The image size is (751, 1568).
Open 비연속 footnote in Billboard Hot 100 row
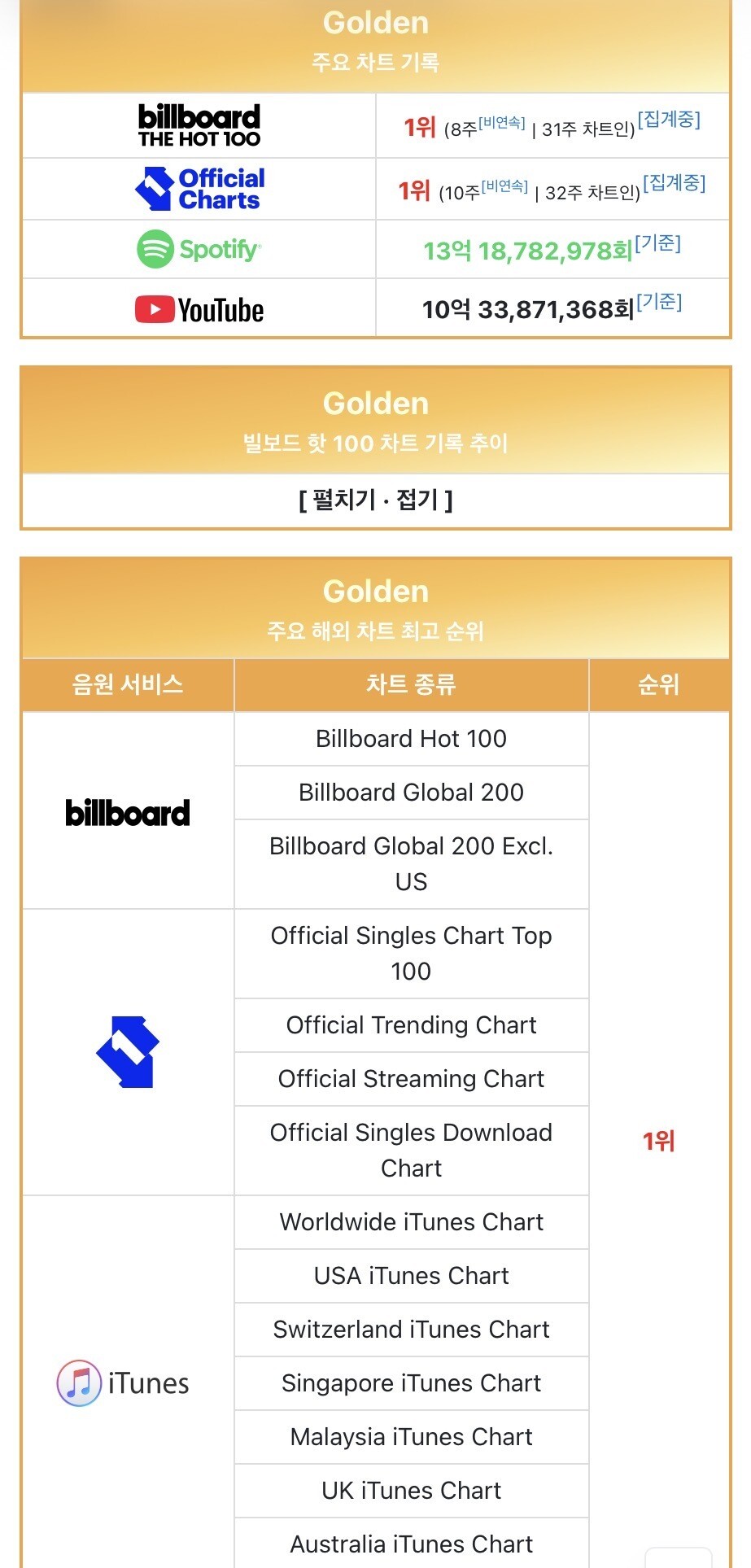[502, 123]
